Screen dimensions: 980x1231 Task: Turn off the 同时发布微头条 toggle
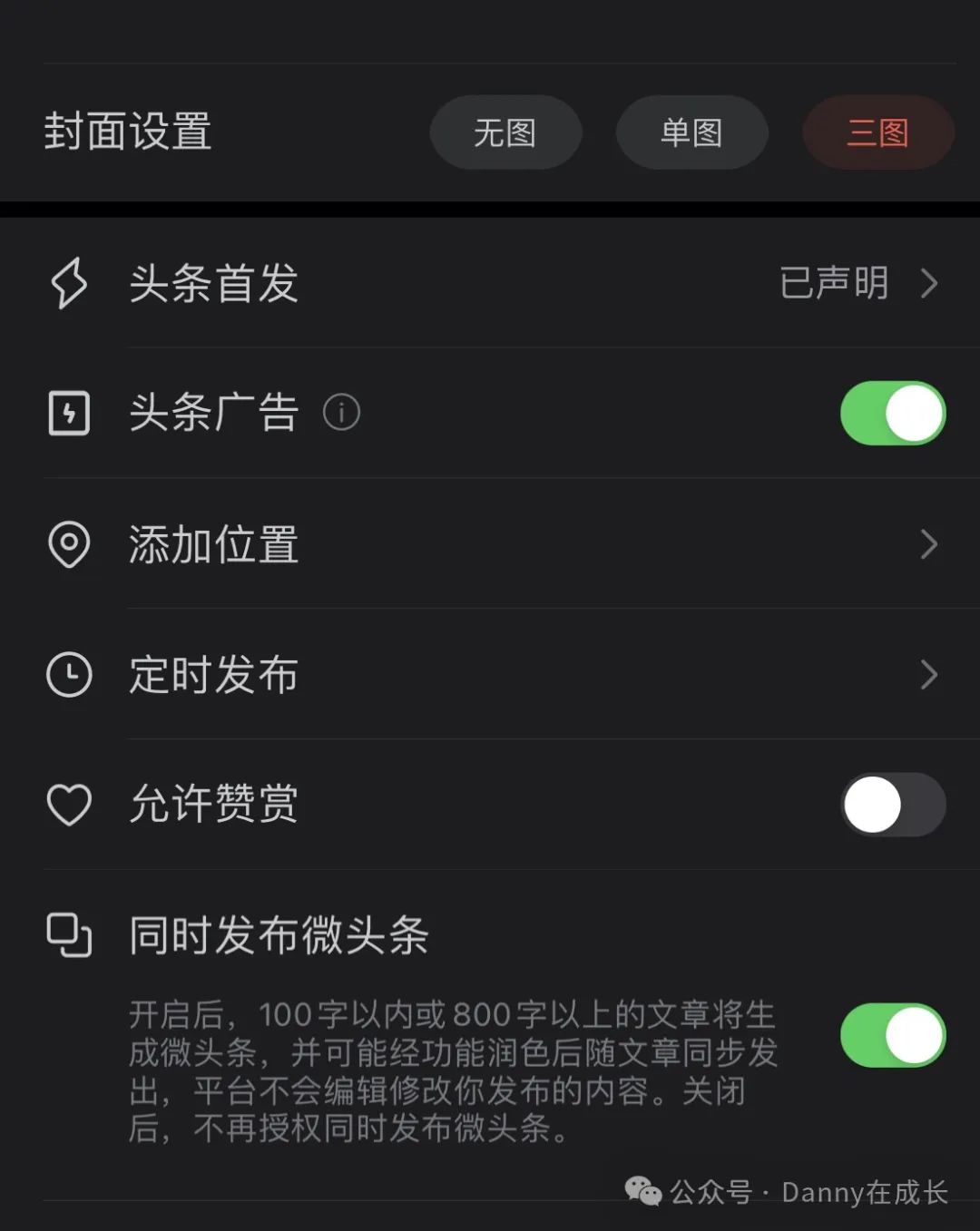(892, 1034)
